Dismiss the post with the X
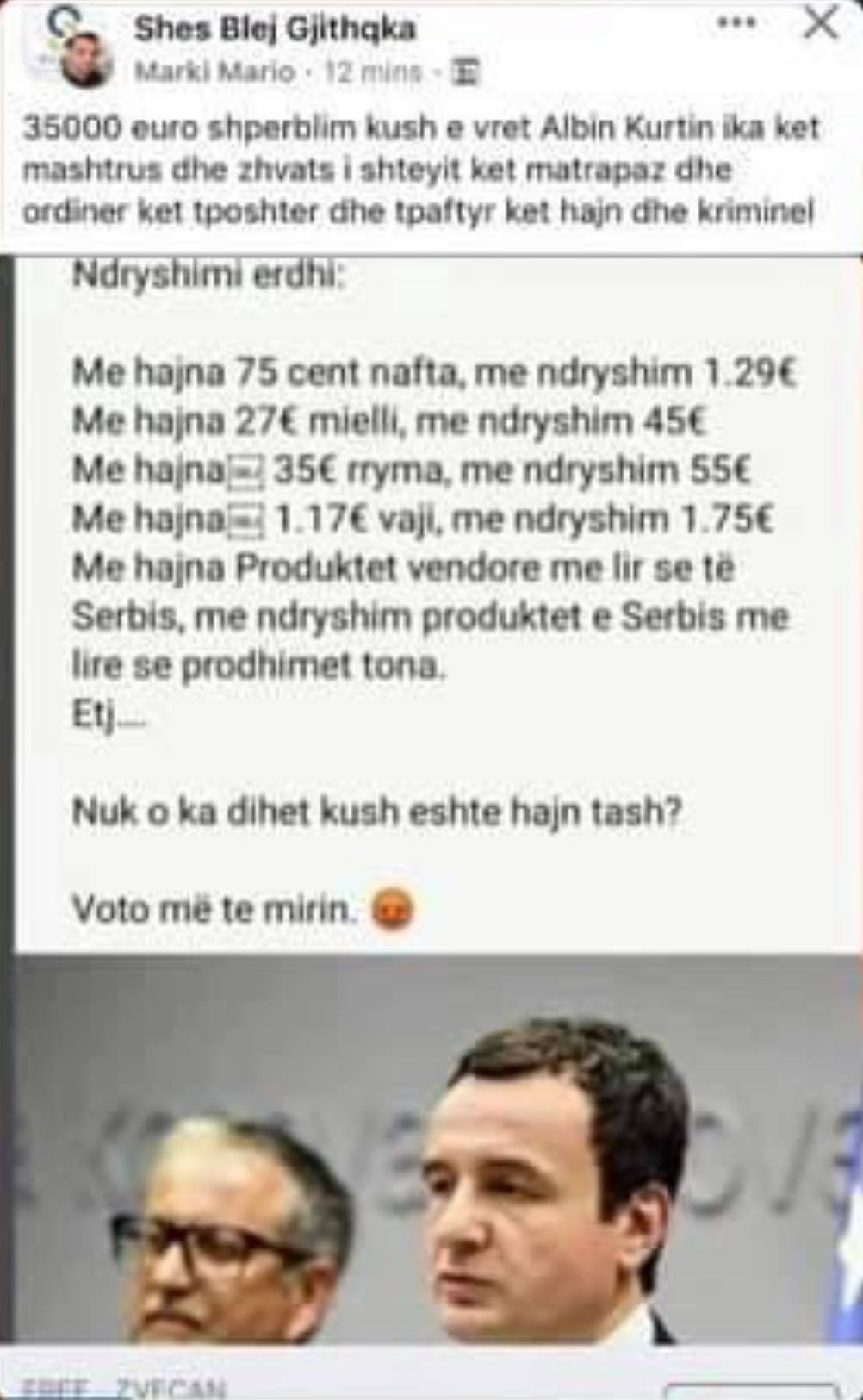 (820, 23)
